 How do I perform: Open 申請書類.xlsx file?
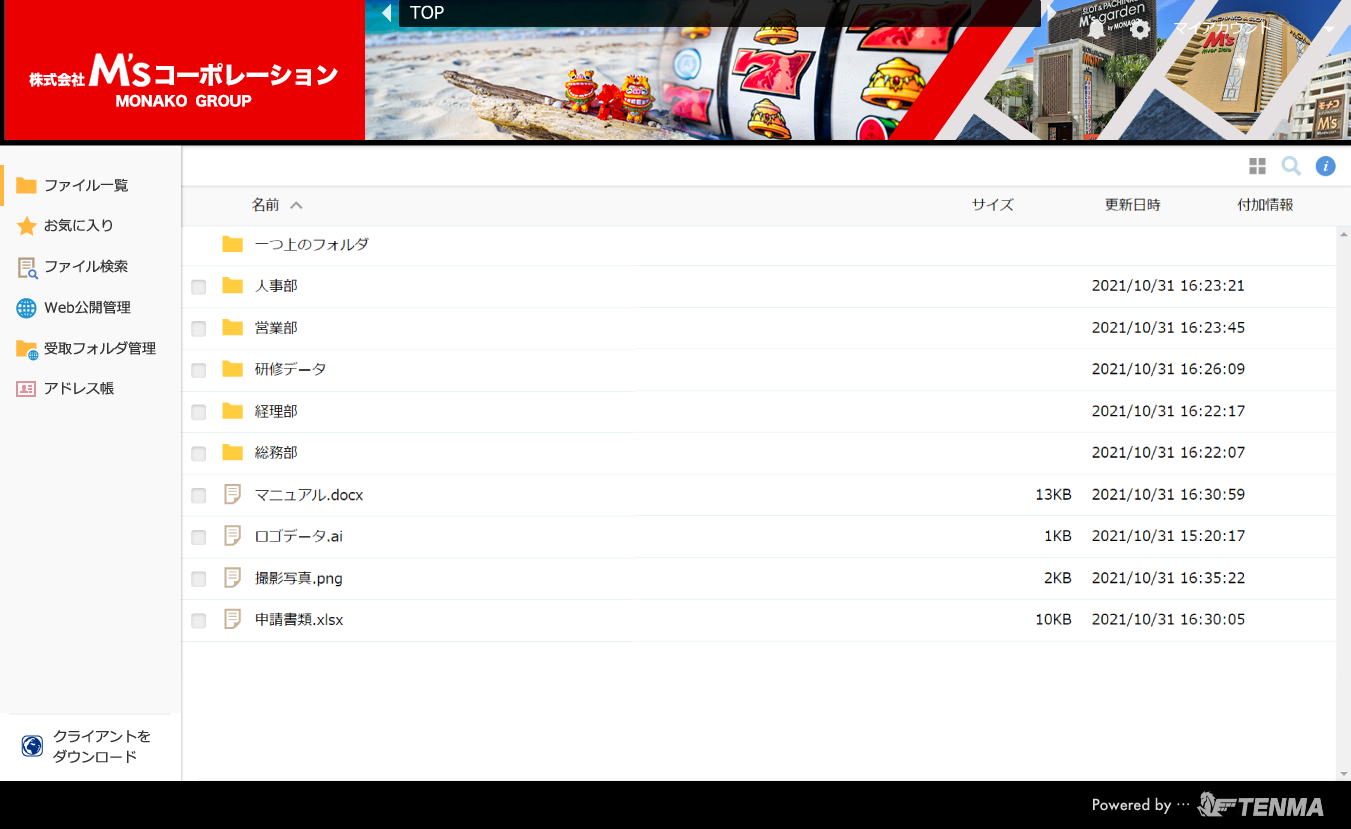[299, 620]
